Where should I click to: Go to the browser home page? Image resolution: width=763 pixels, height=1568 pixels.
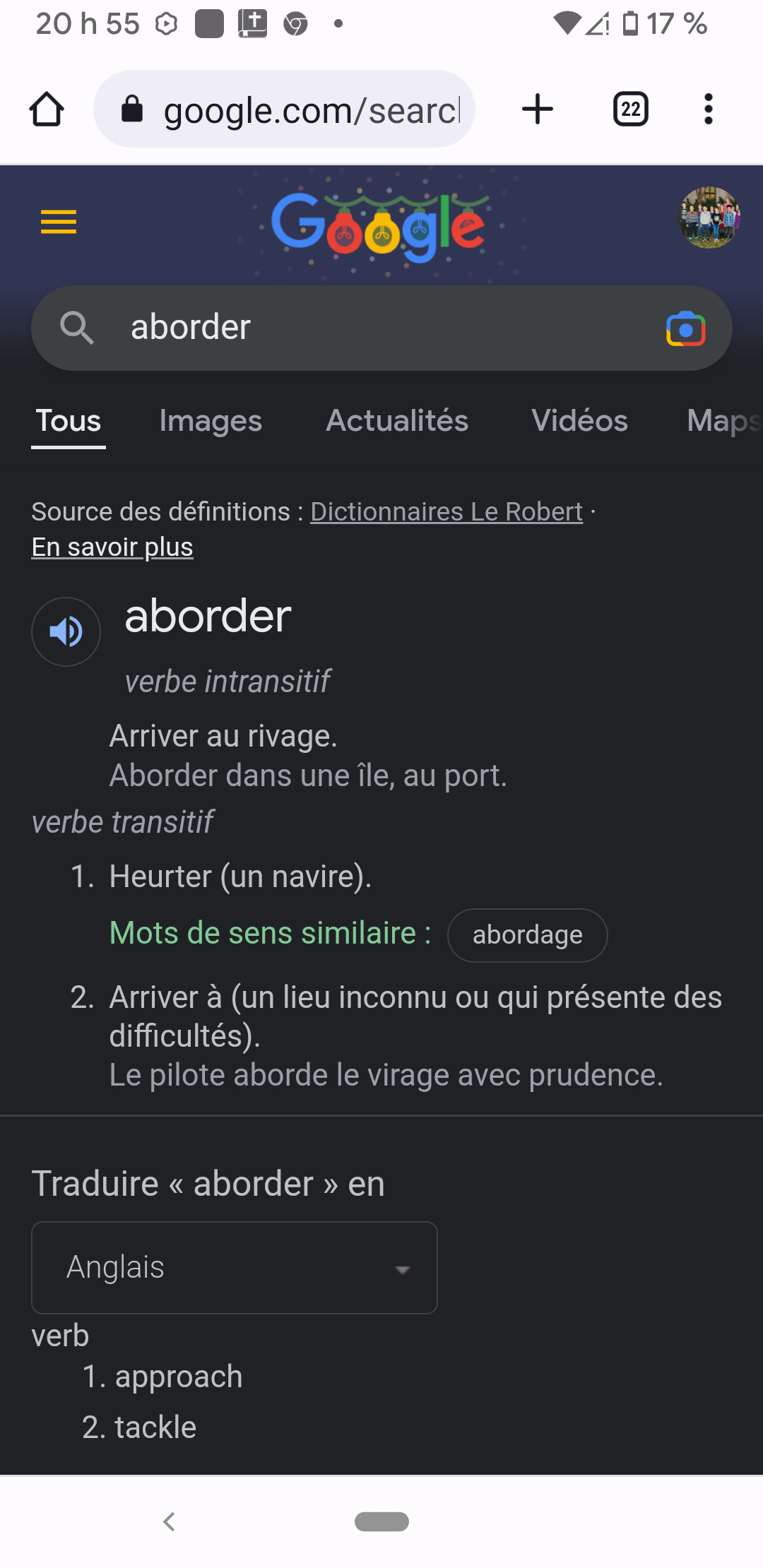click(x=47, y=109)
